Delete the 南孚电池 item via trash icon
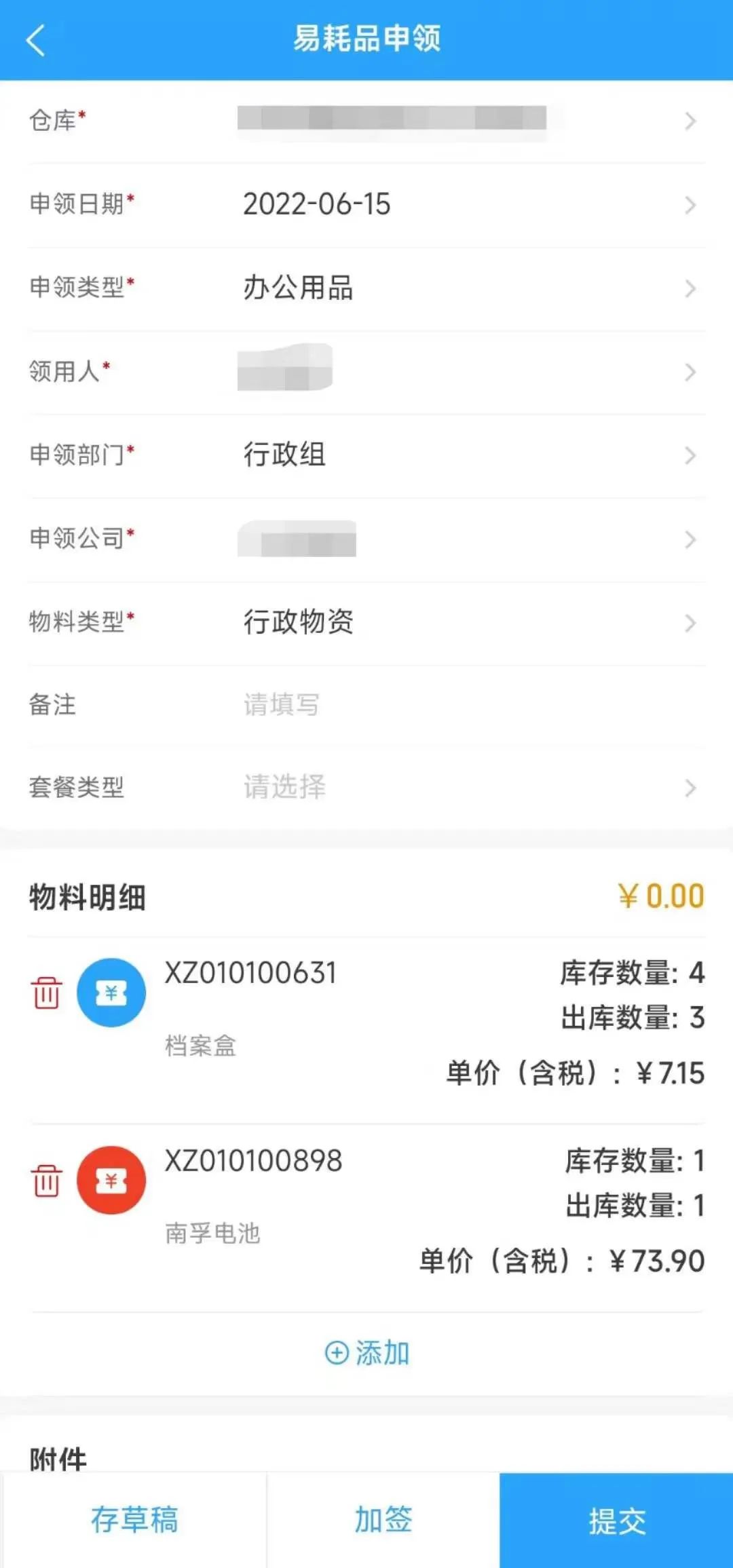 click(x=45, y=1181)
